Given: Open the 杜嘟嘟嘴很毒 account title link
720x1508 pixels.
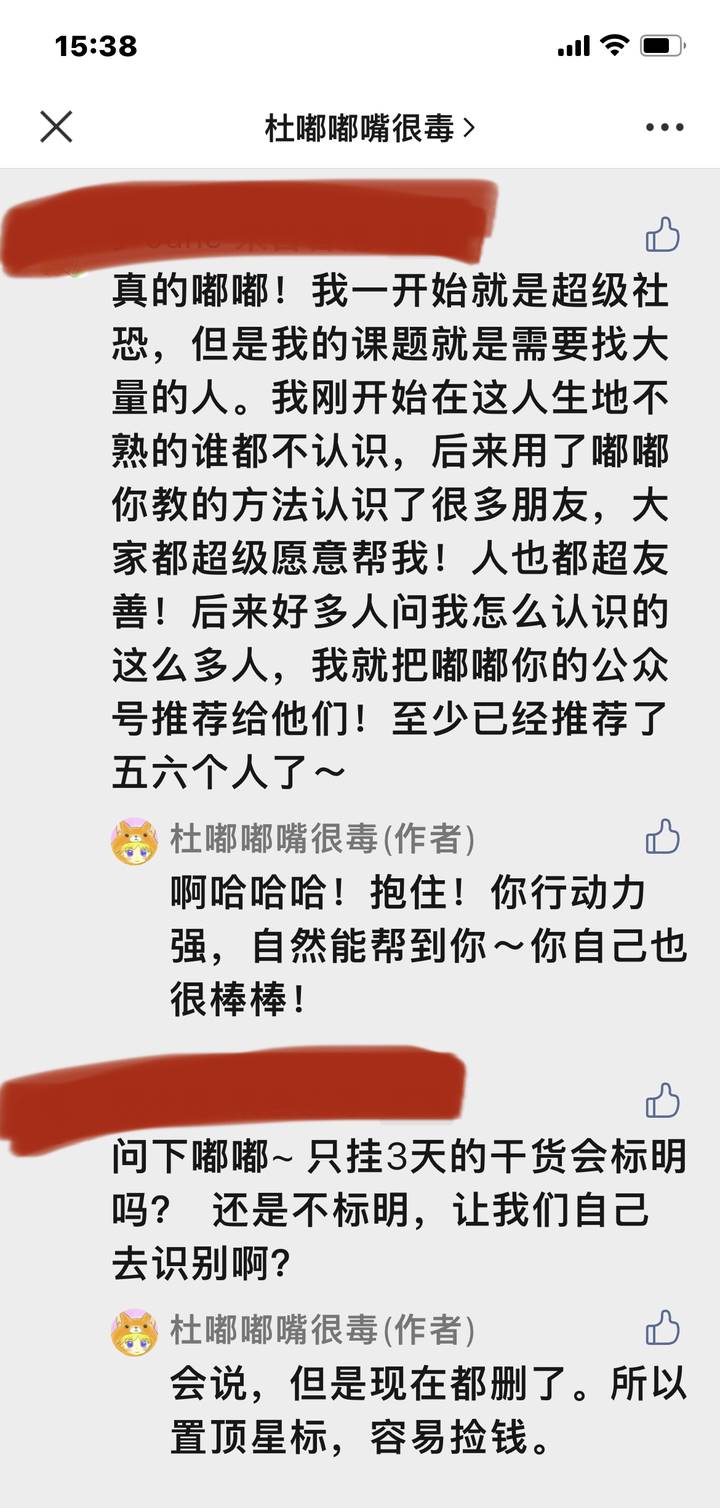Looking at the screenshot, I should [x=368, y=128].
